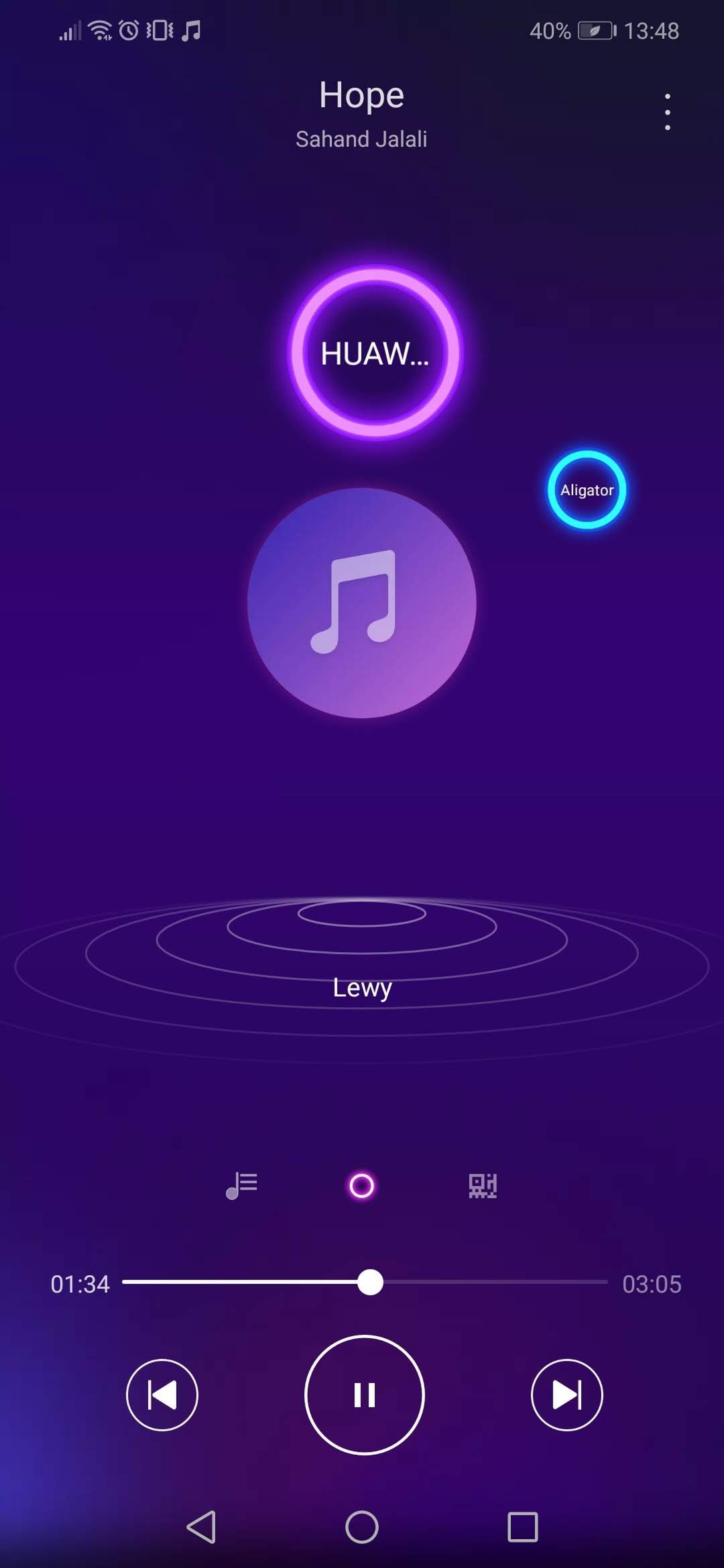Connect to the Aligator device bubble

(587, 490)
